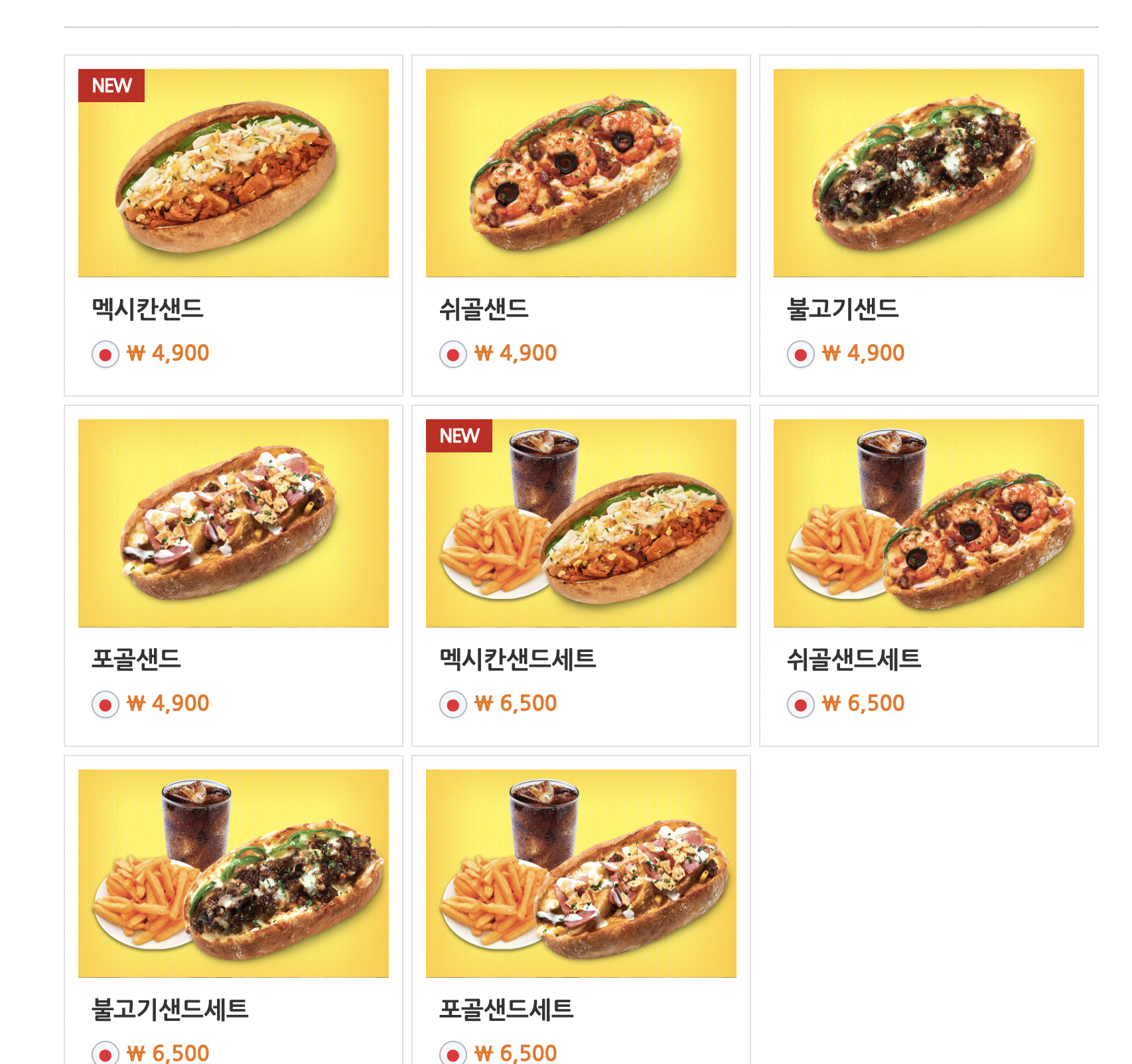Open the 포골샌드 sandwich card
This screenshot has width=1132, height=1064.
[x=233, y=576]
